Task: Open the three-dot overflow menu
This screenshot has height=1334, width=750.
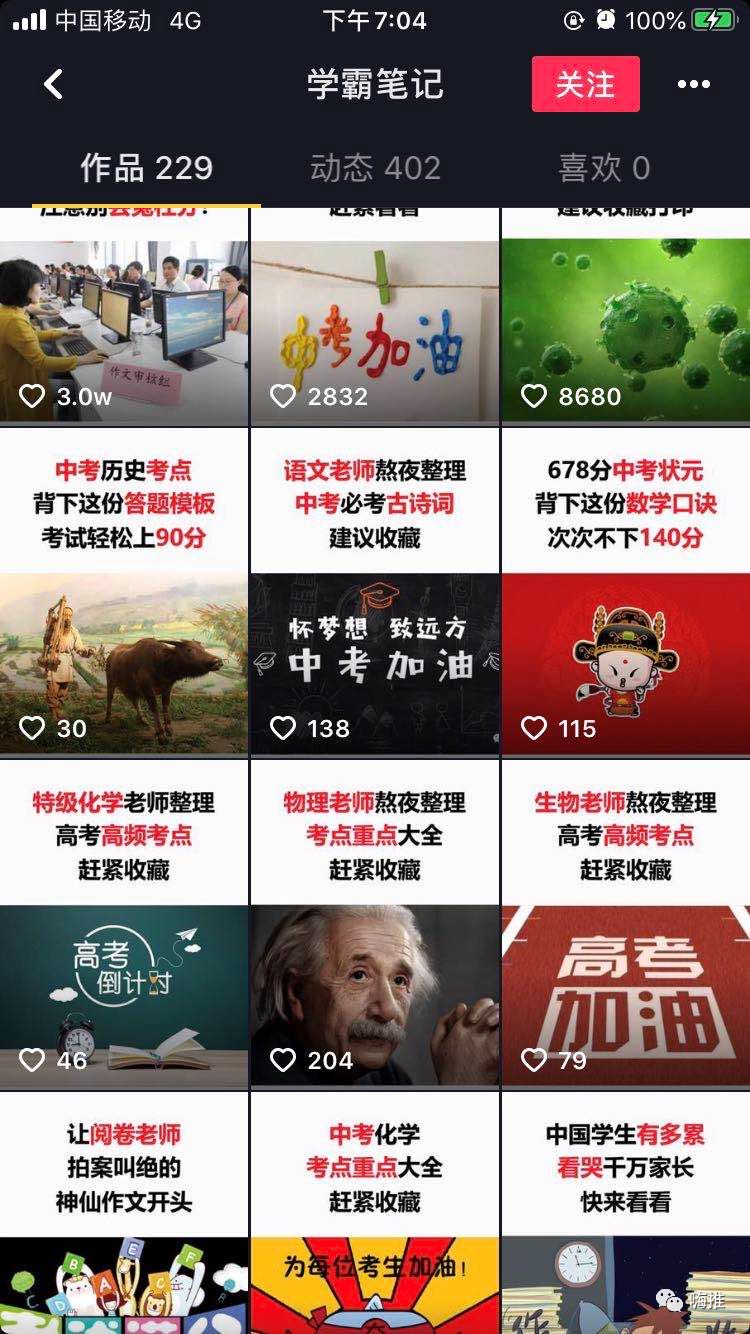Action: 693,84
